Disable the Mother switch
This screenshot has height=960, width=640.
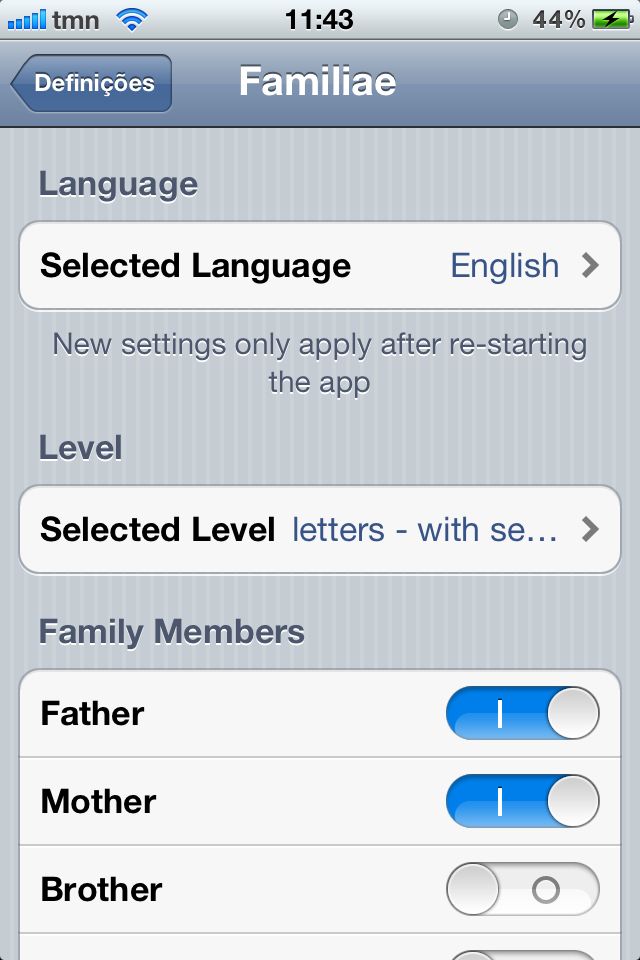pos(522,802)
